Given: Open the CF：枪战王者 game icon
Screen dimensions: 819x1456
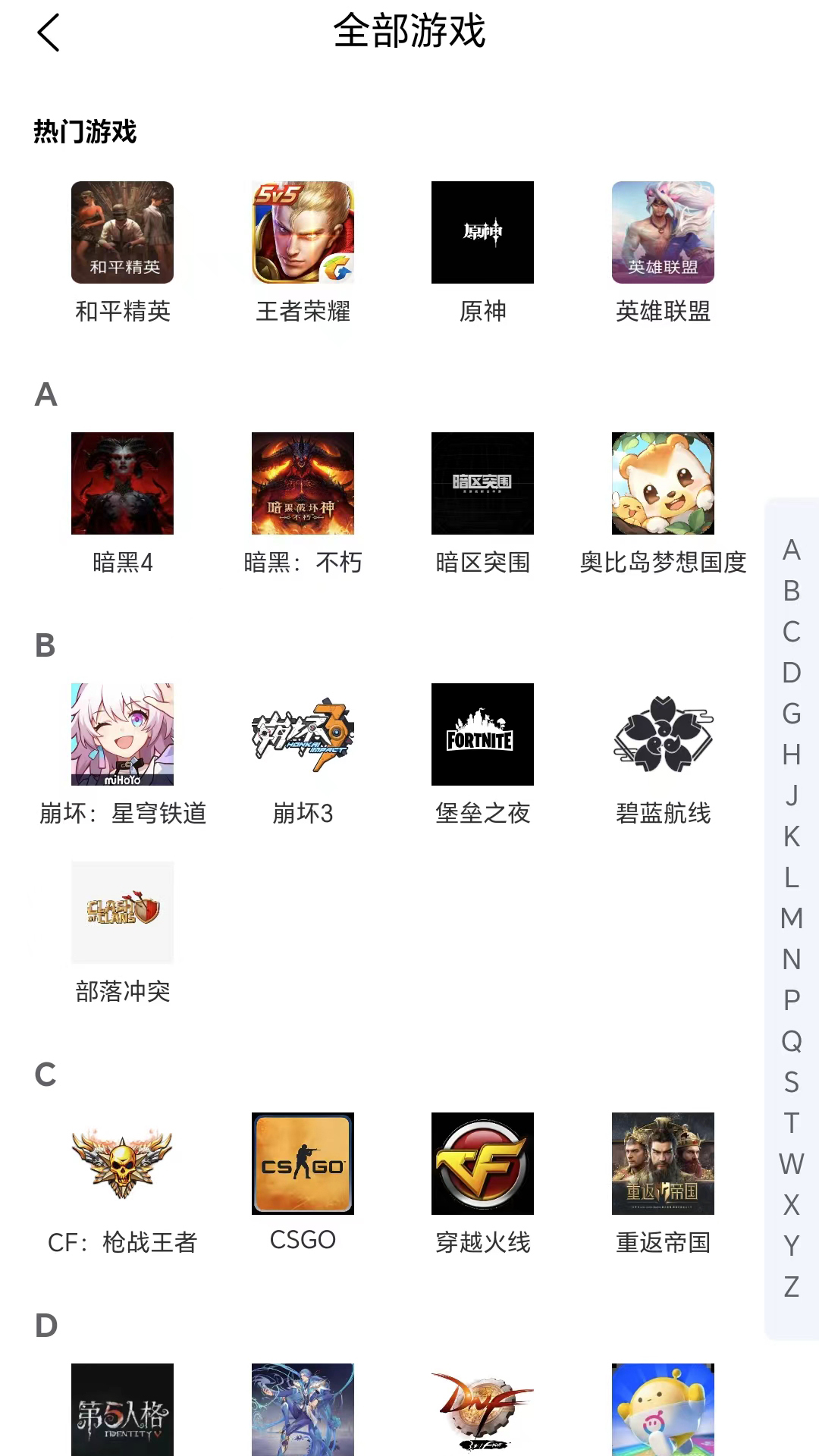Looking at the screenshot, I should (x=122, y=1164).
